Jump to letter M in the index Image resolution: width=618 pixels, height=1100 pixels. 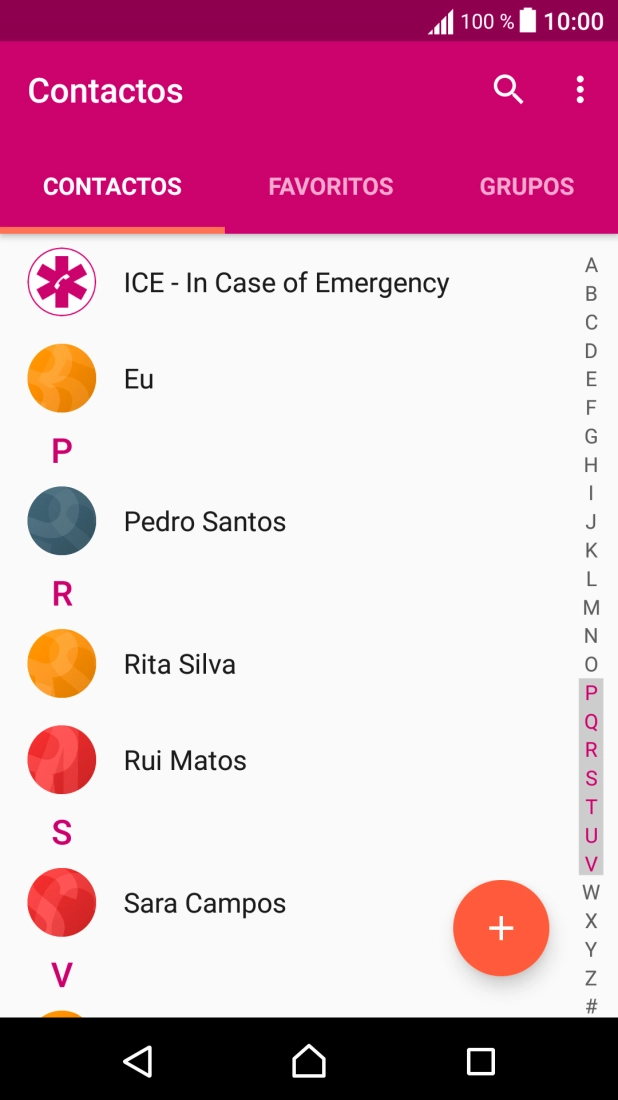[x=591, y=608]
